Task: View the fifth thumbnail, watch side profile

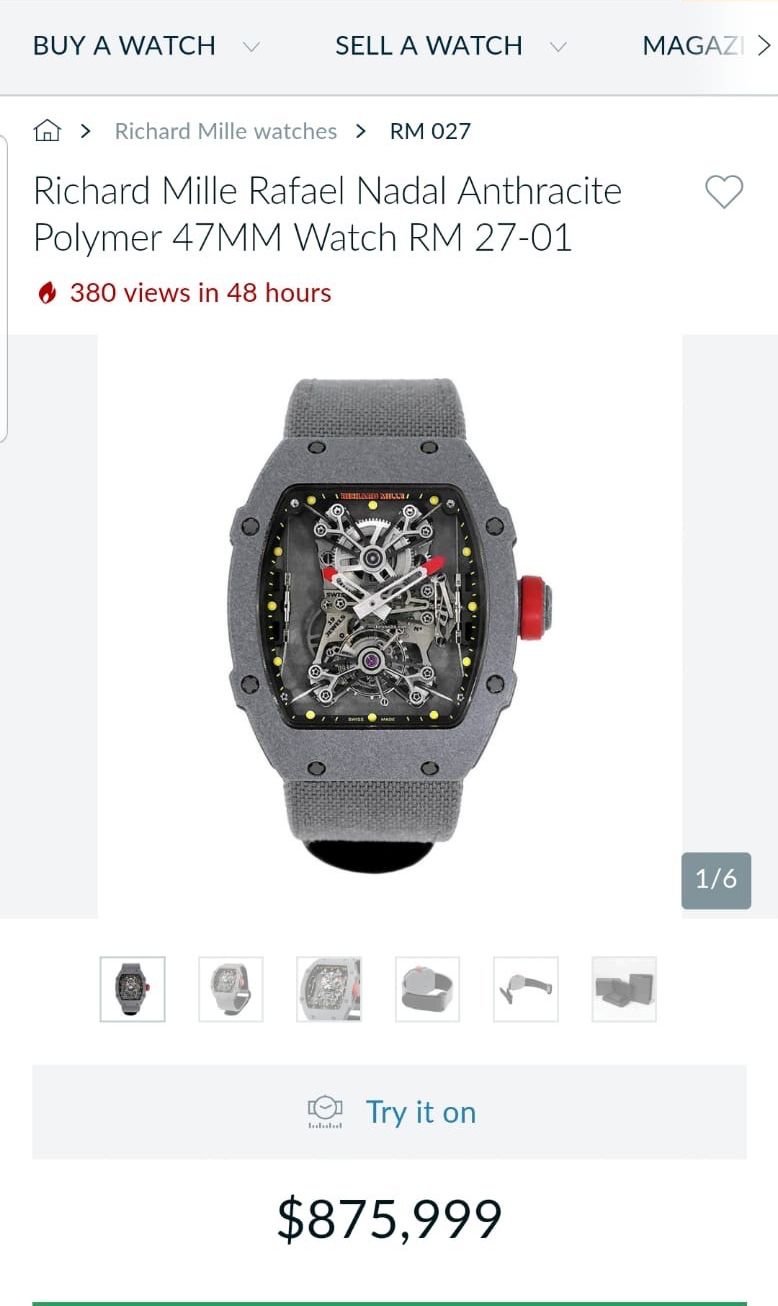Action: point(525,989)
